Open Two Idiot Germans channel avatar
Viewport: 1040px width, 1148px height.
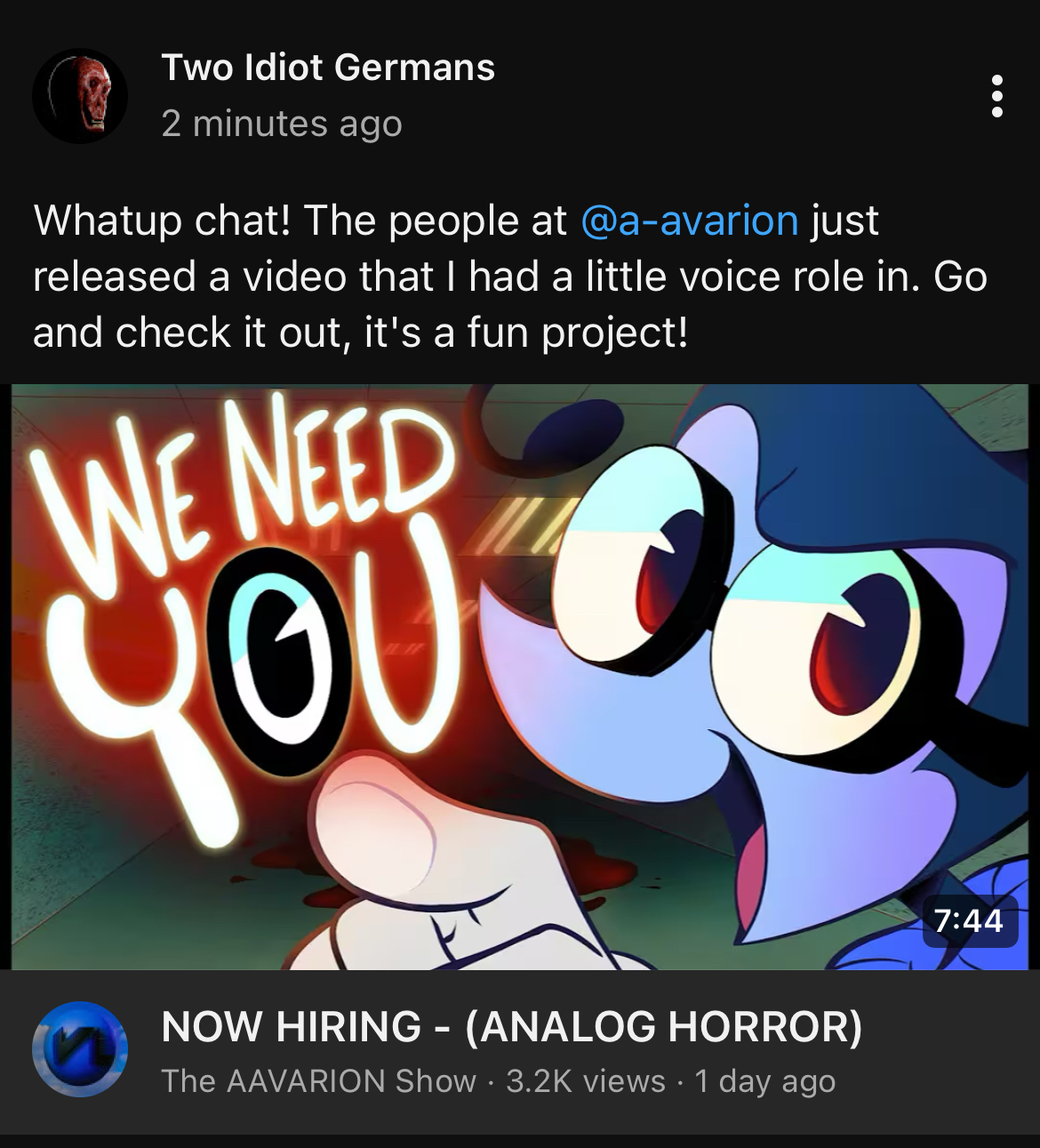tap(80, 95)
